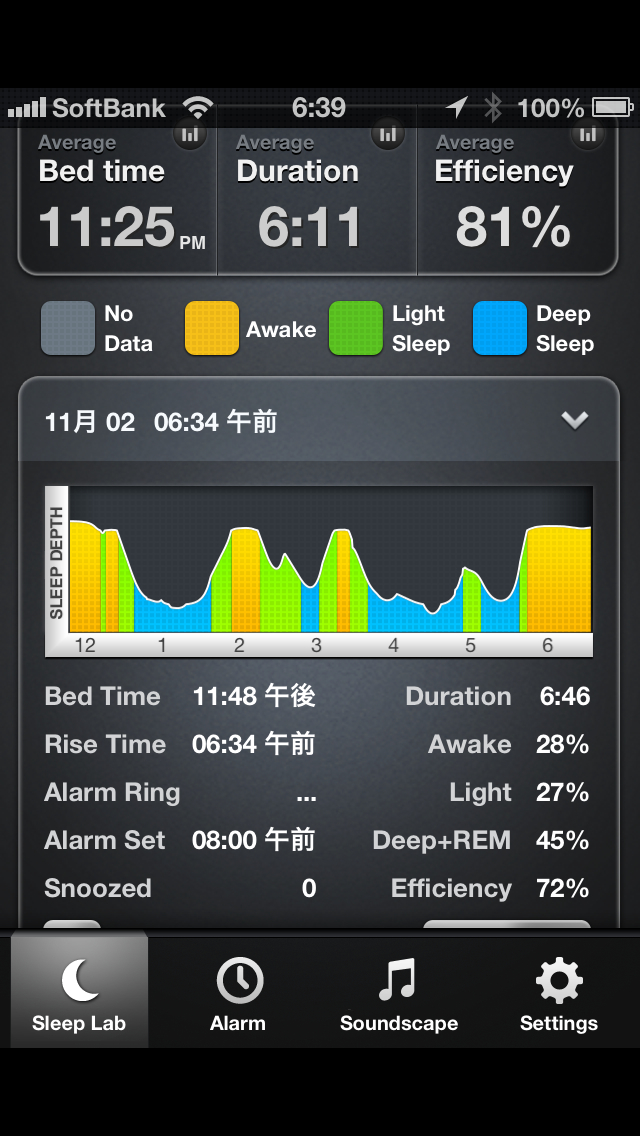This screenshot has height=1136, width=640.
Task: Open chart for Average Efficiency
Action: tap(588, 134)
